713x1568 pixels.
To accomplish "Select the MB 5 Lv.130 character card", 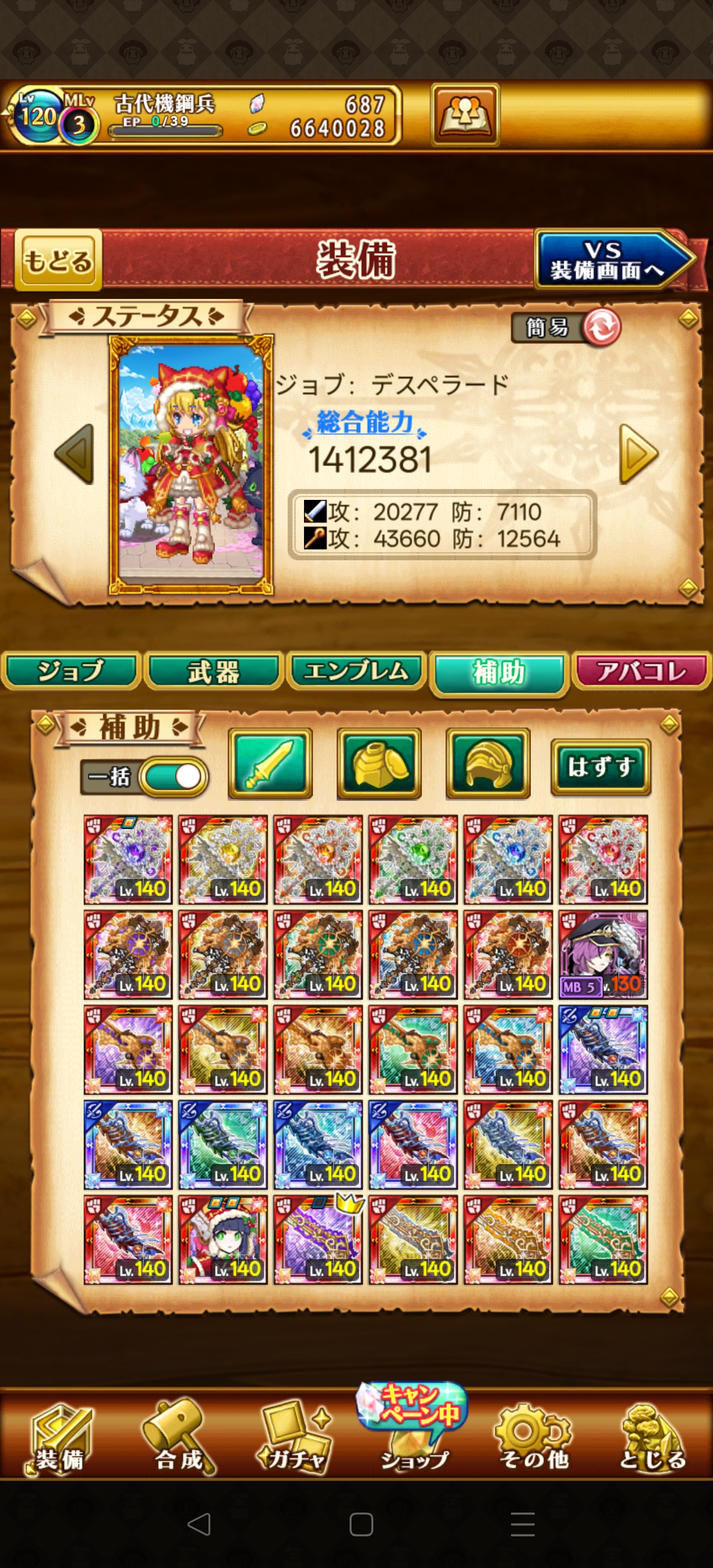I will 603,954.
